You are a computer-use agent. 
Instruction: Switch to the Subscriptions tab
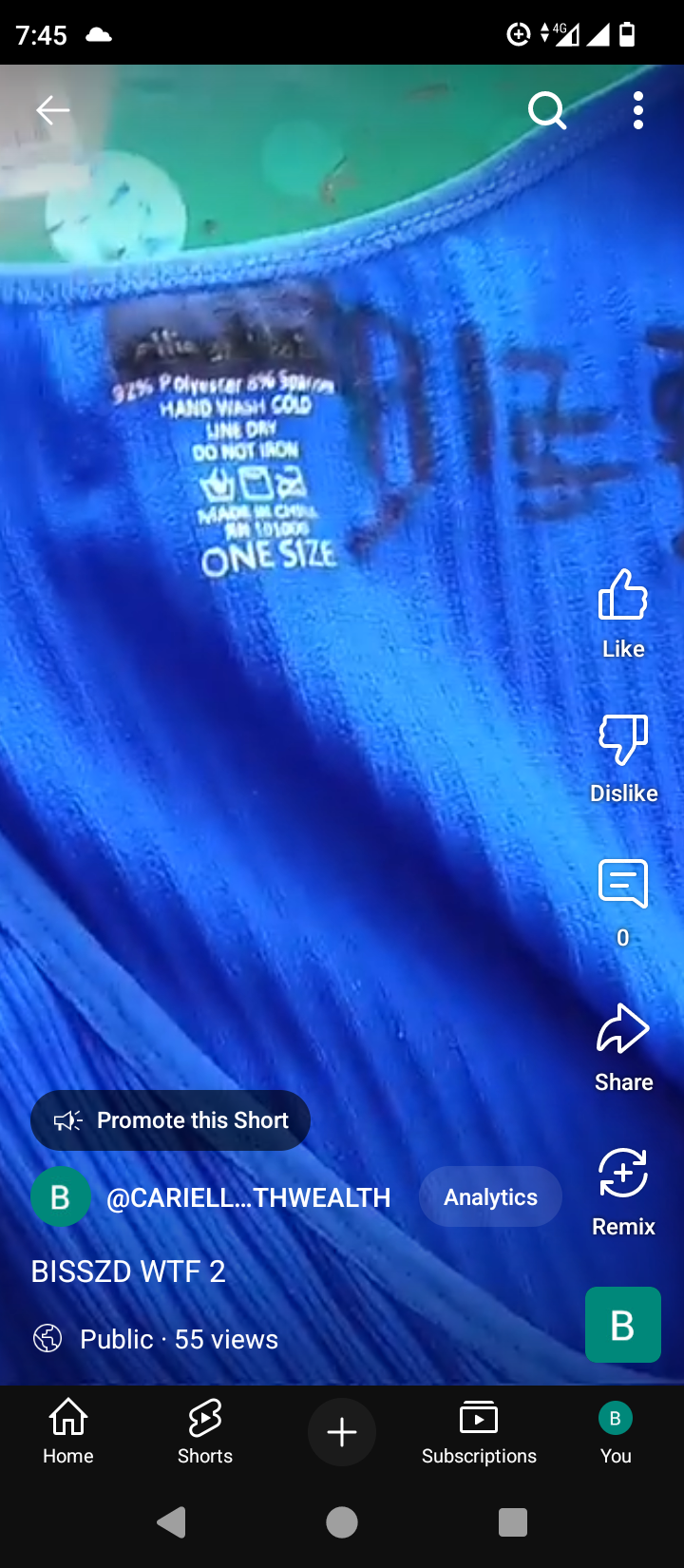pyautogui.click(x=479, y=1432)
